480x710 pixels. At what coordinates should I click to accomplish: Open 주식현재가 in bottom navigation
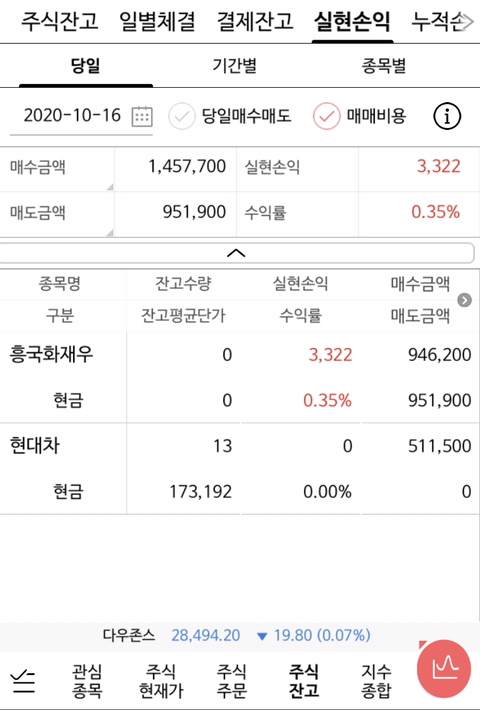pos(161,681)
